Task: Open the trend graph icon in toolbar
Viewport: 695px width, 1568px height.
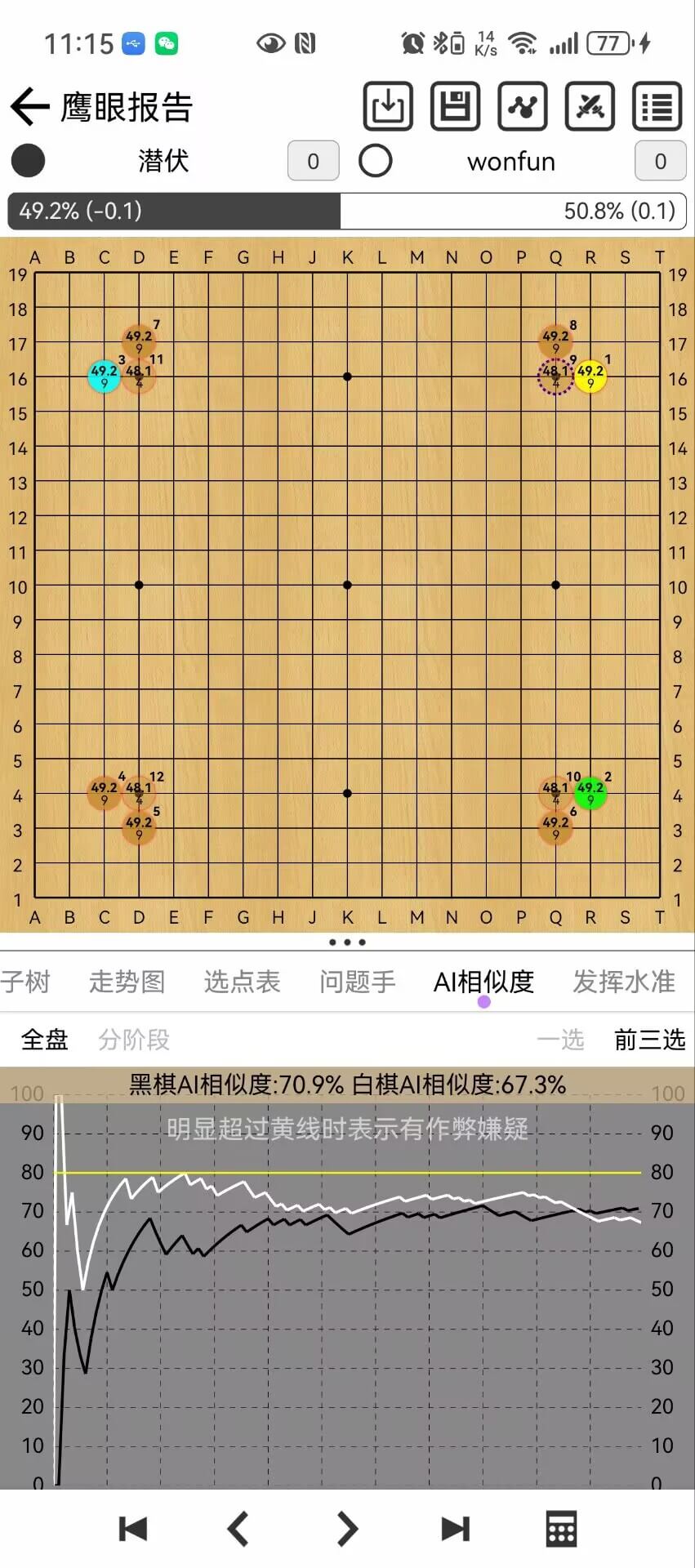Action: pos(522,106)
